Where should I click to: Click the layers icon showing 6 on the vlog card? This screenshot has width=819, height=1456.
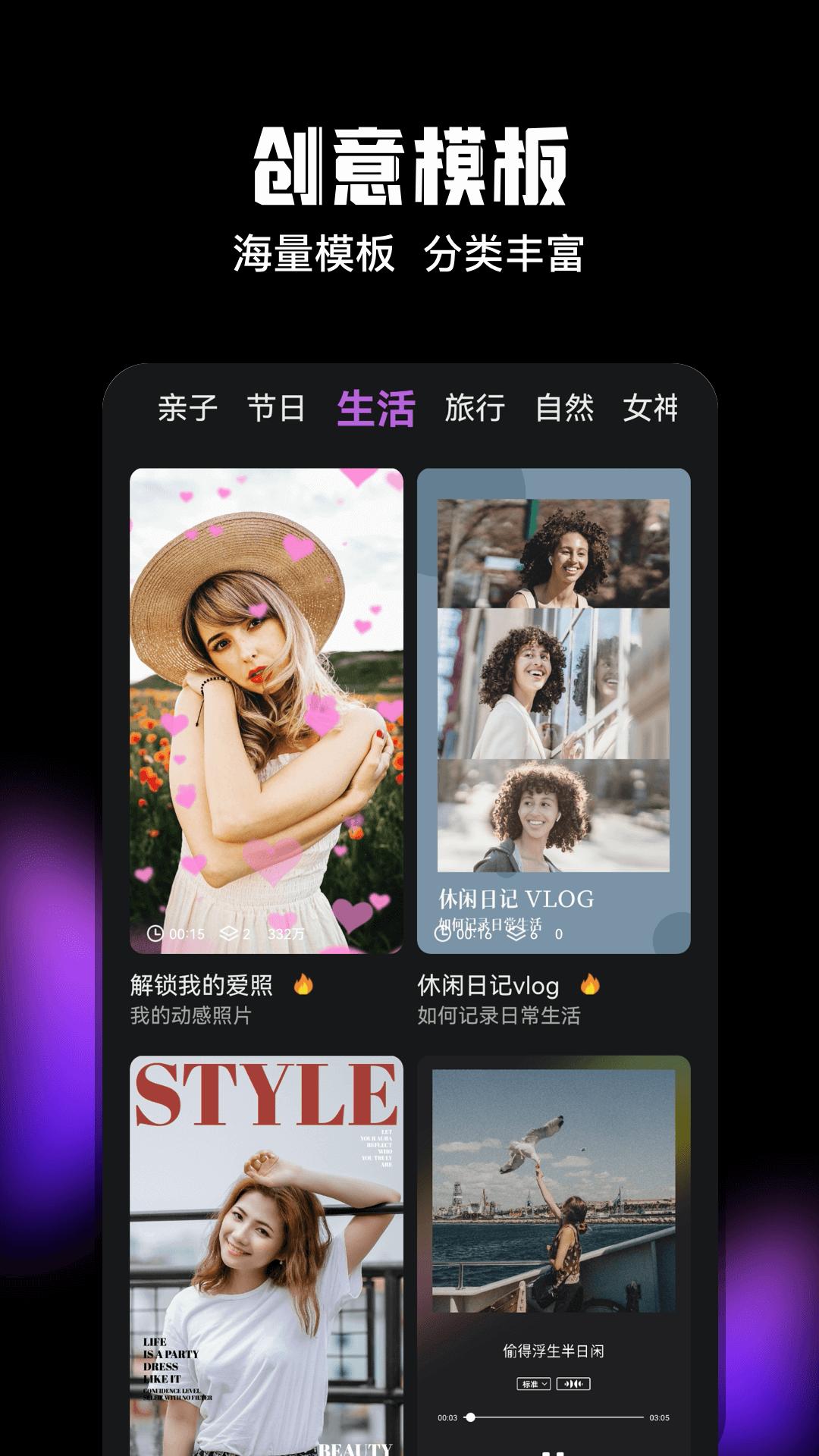pyautogui.click(x=516, y=935)
